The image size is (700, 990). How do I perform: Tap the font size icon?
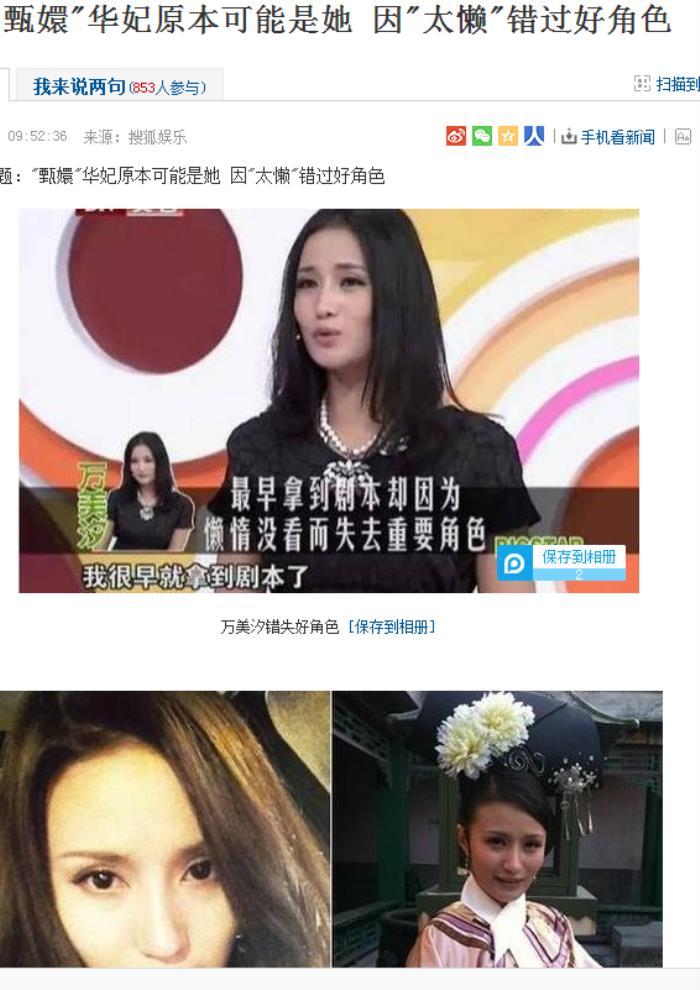[684, 136]
